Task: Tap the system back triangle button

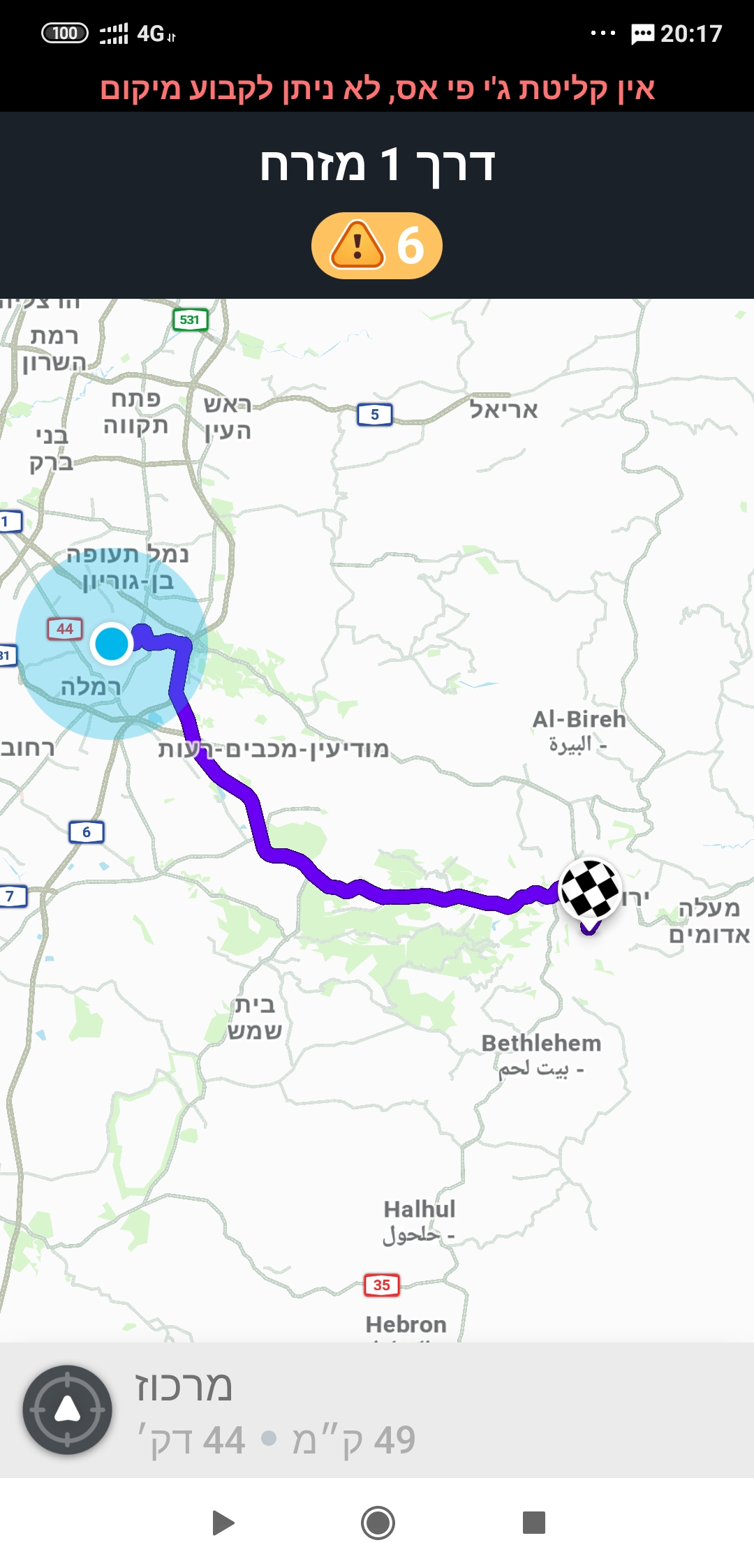Action: point(223,1523)
